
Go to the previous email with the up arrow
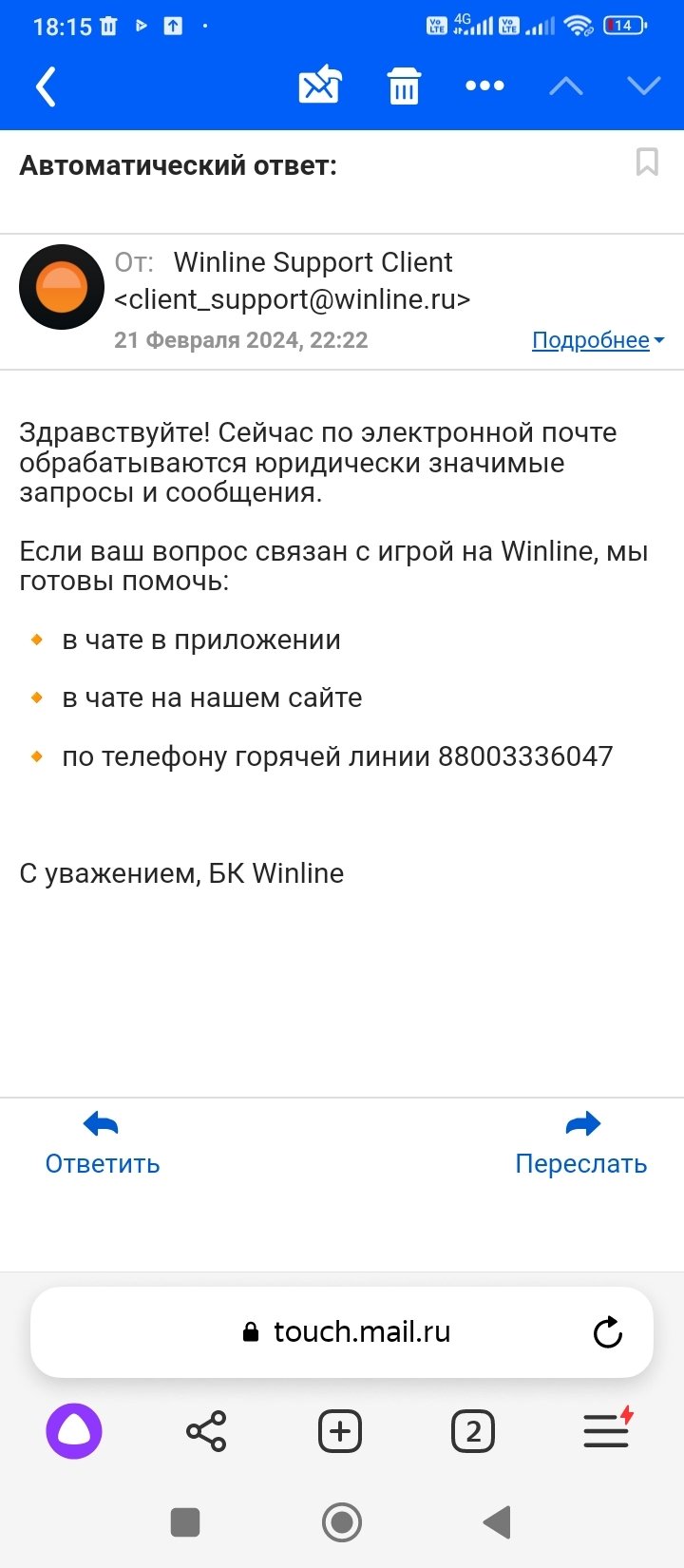566,86
